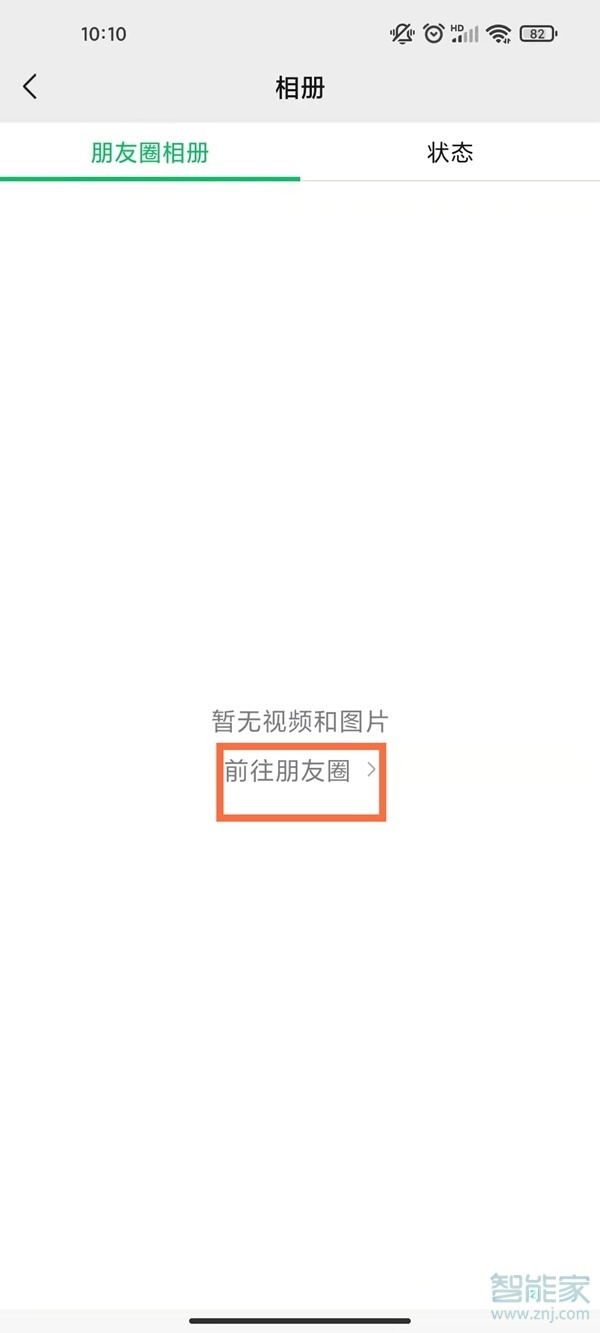The height and width of the screenshot is (1333, 600).
Task: Open the 前往朋友圈 link
Action: [299, 771]
